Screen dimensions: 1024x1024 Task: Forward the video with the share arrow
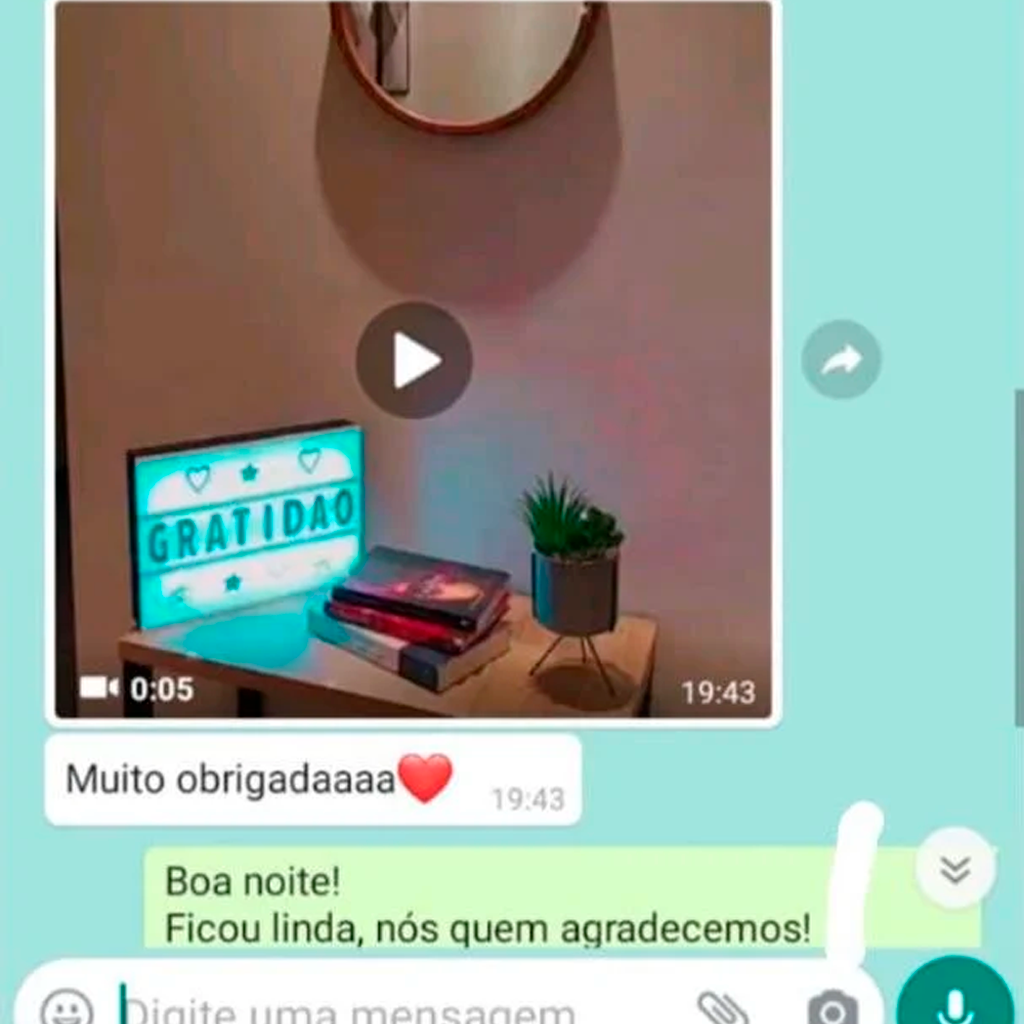coord(841,360)
